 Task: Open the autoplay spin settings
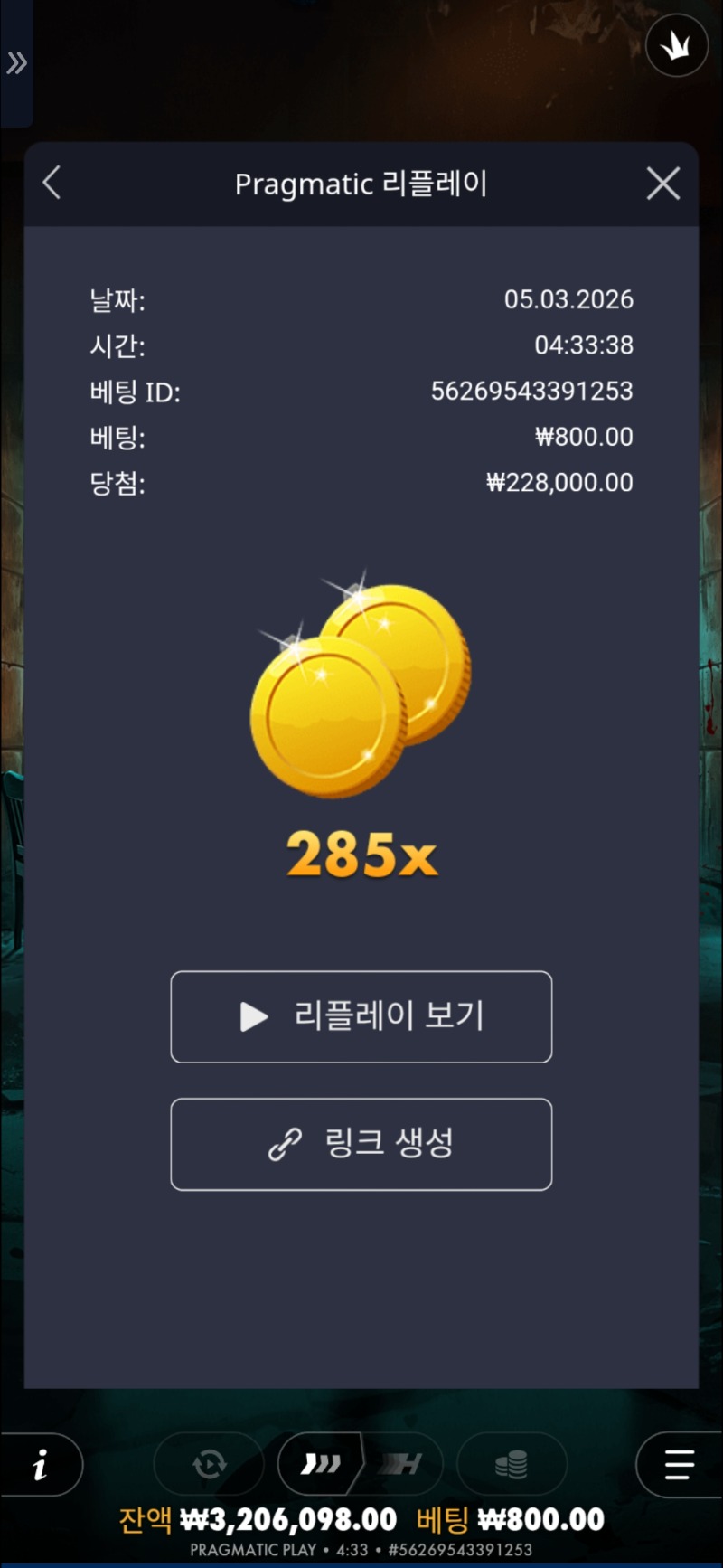[209, 1463]
